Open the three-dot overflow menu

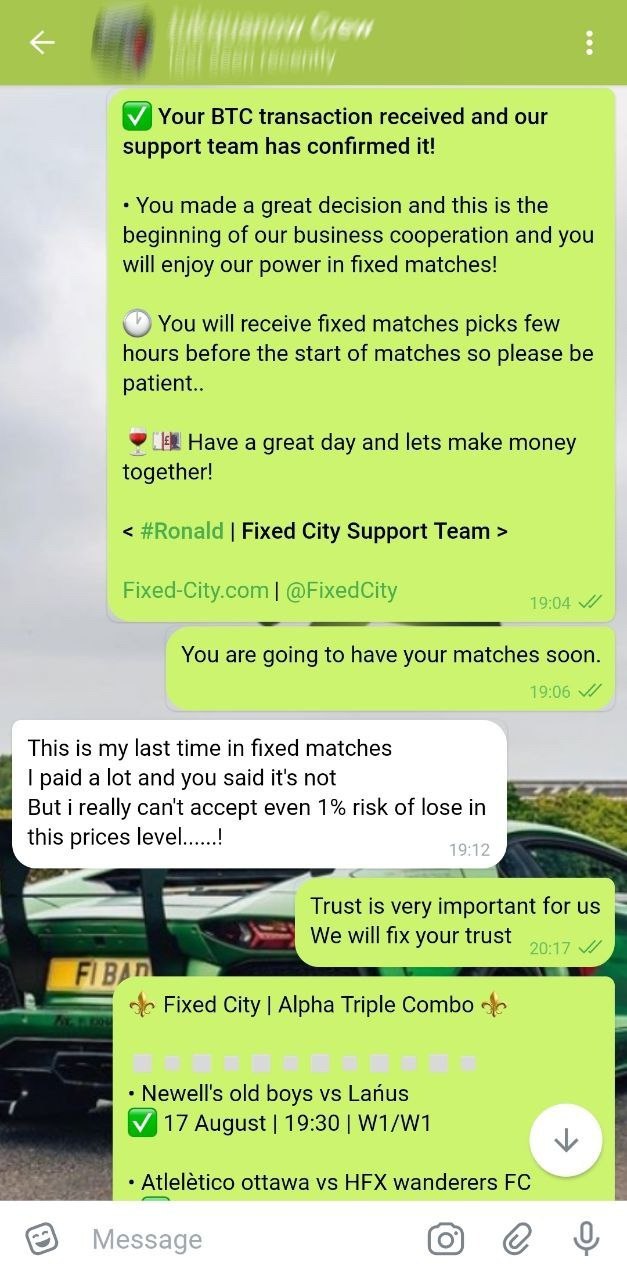point(589,42)
